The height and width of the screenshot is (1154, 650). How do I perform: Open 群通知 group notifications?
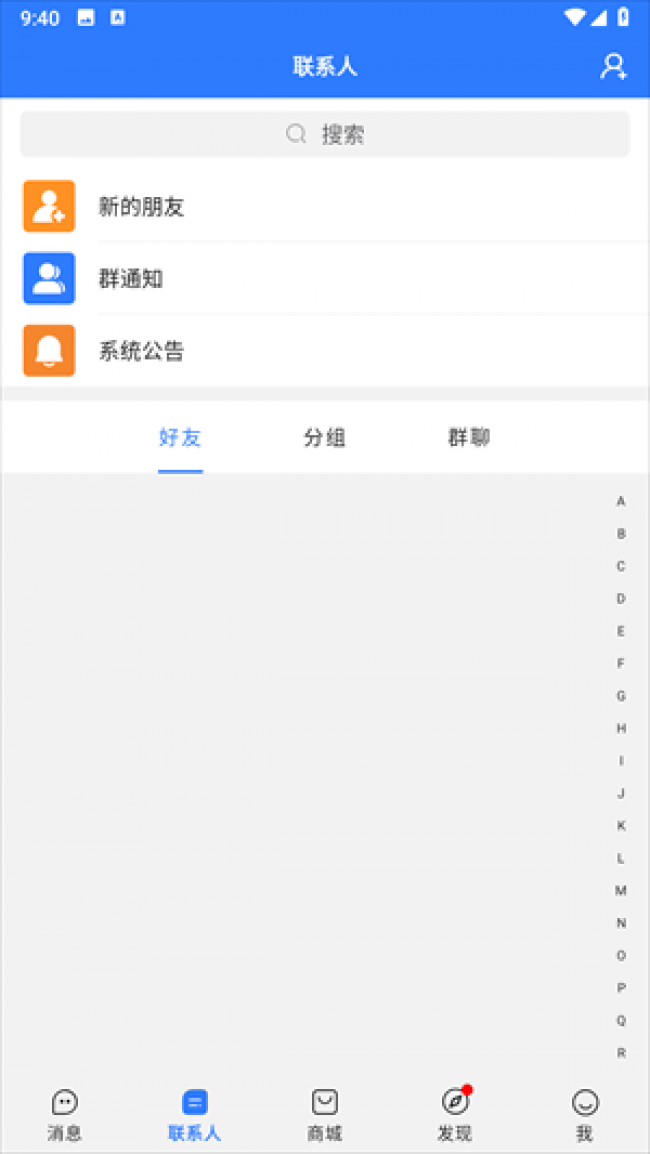click(x=325, y=278)
